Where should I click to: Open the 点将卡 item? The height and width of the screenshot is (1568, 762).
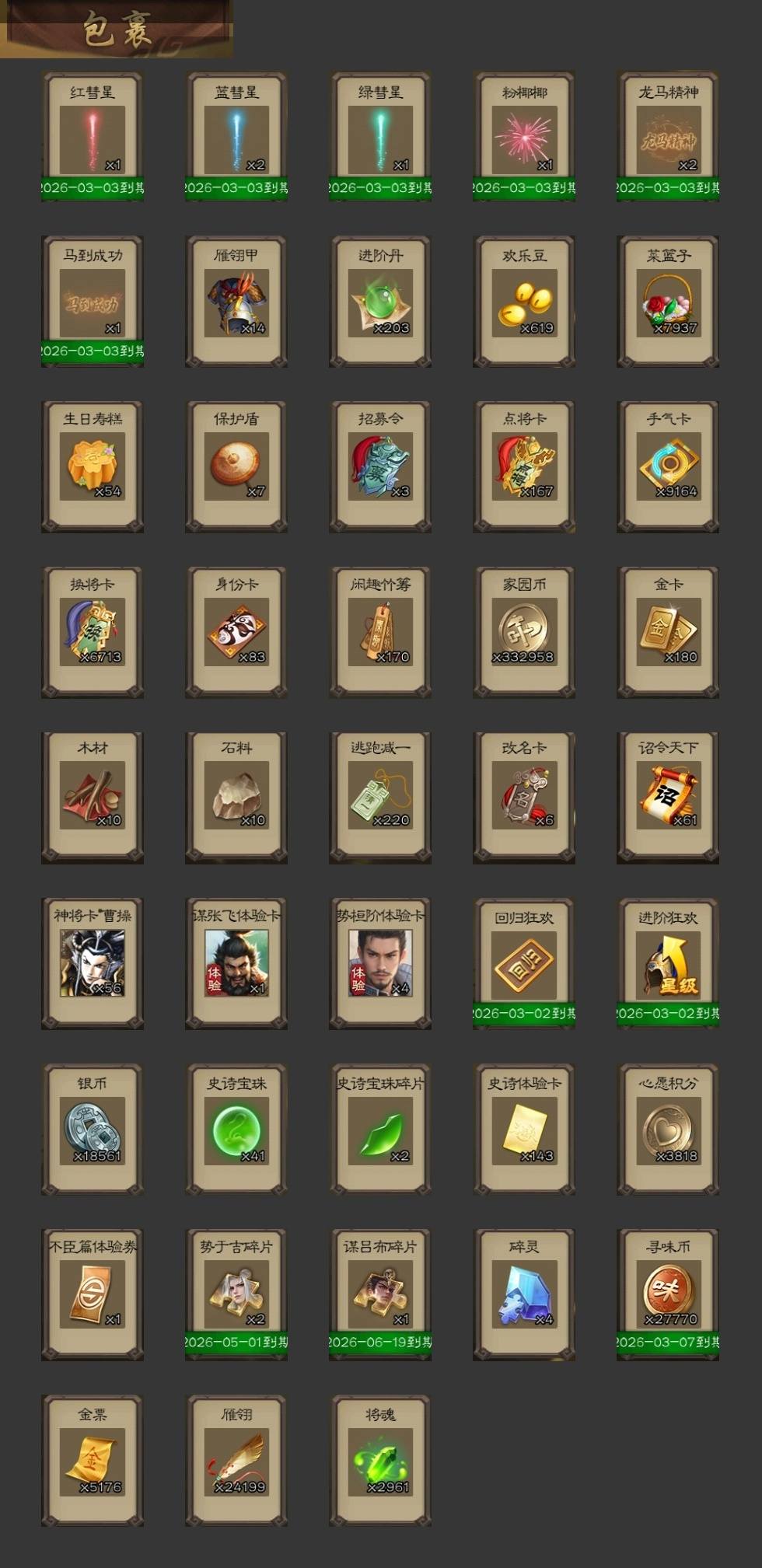point(524,466)
